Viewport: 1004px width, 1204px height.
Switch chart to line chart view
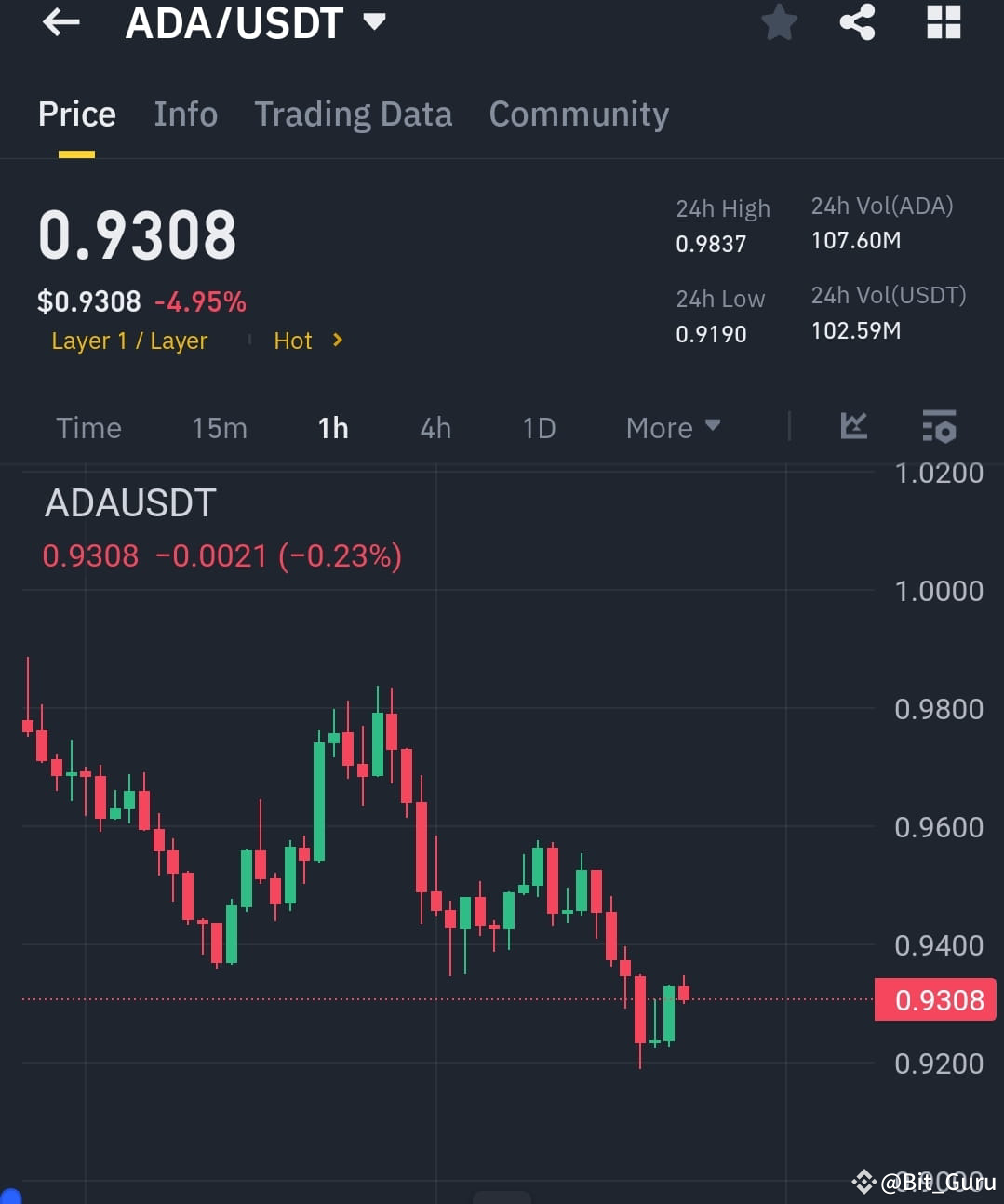tap(852, 427)
